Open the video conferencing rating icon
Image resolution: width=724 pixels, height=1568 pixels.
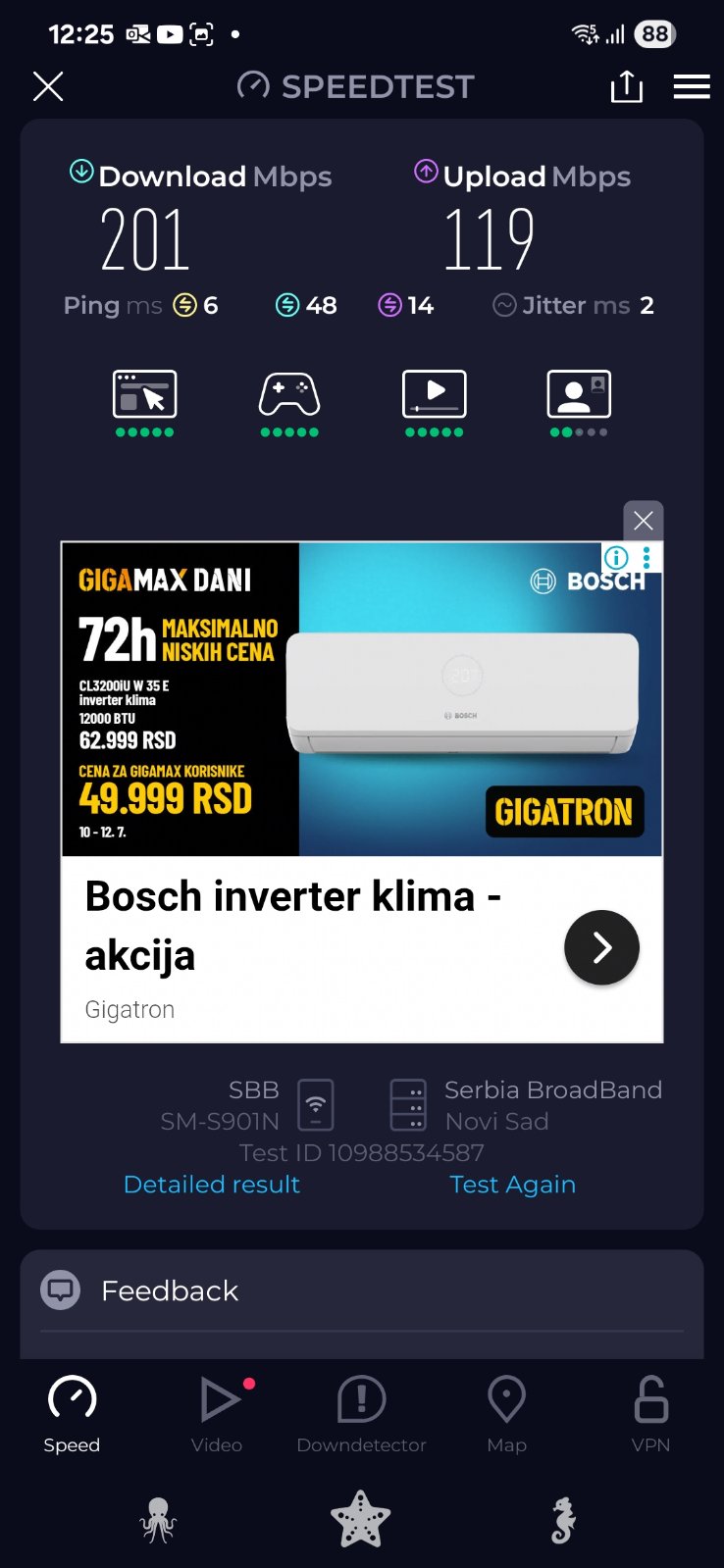[x=579, y=394]
